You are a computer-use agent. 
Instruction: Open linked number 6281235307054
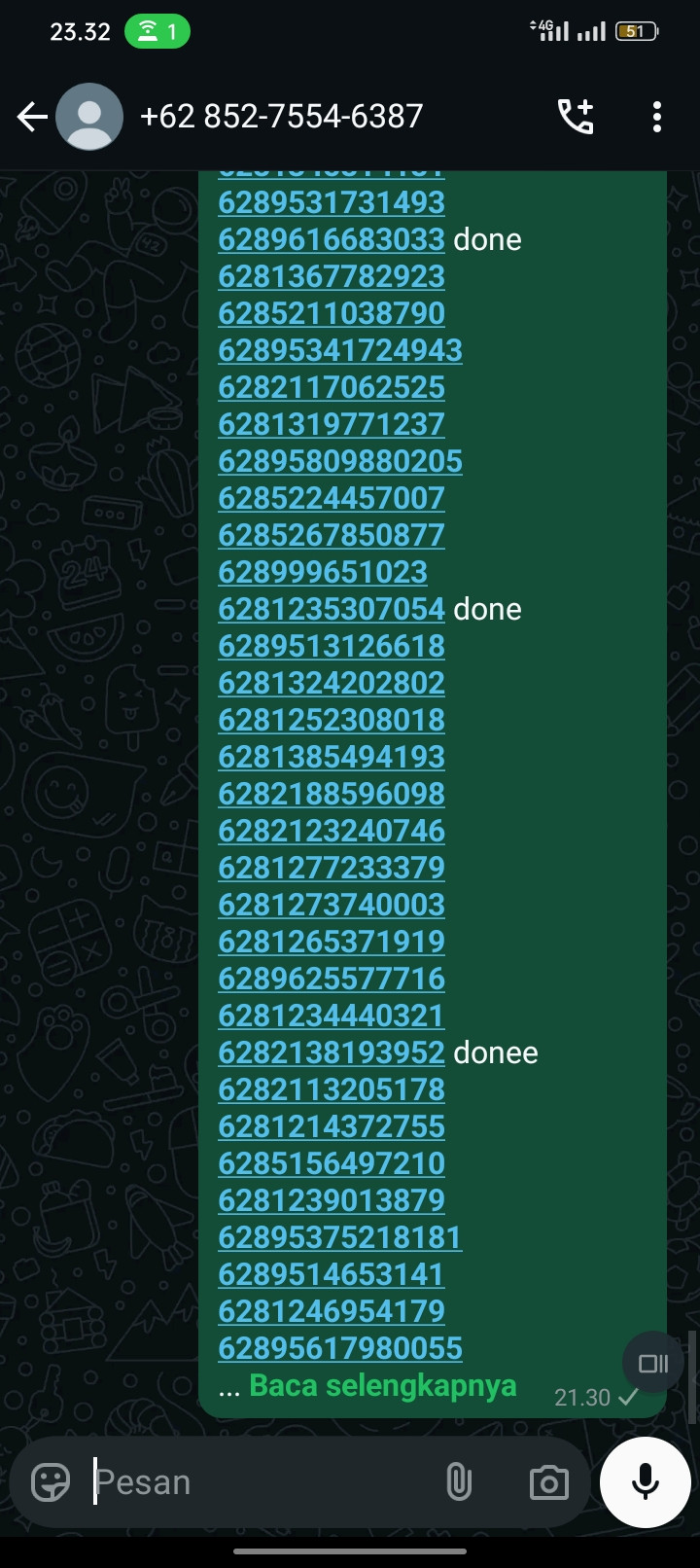331,609
